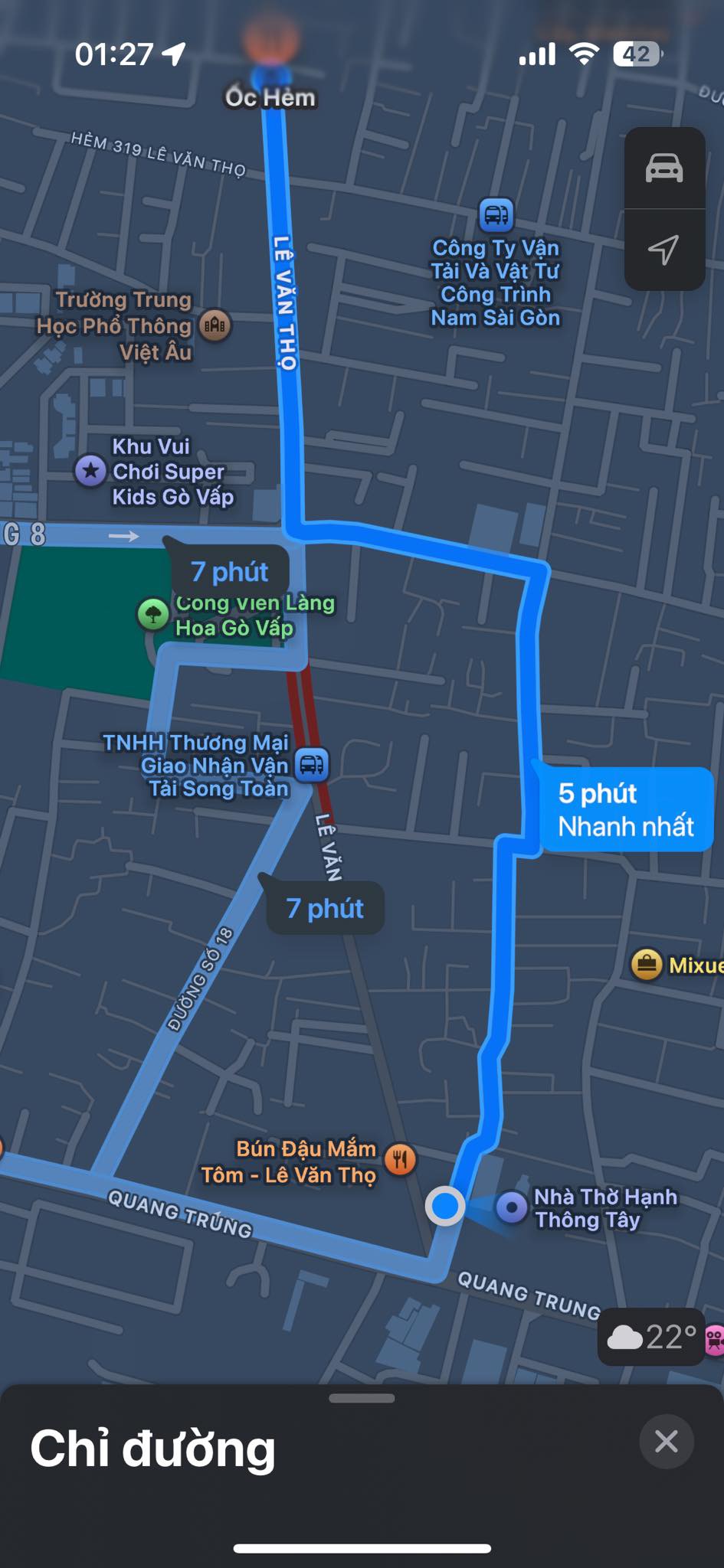
Task: View Khu Vui Chơi Super Kids Gò Vấp
Action: pos(90,470)
